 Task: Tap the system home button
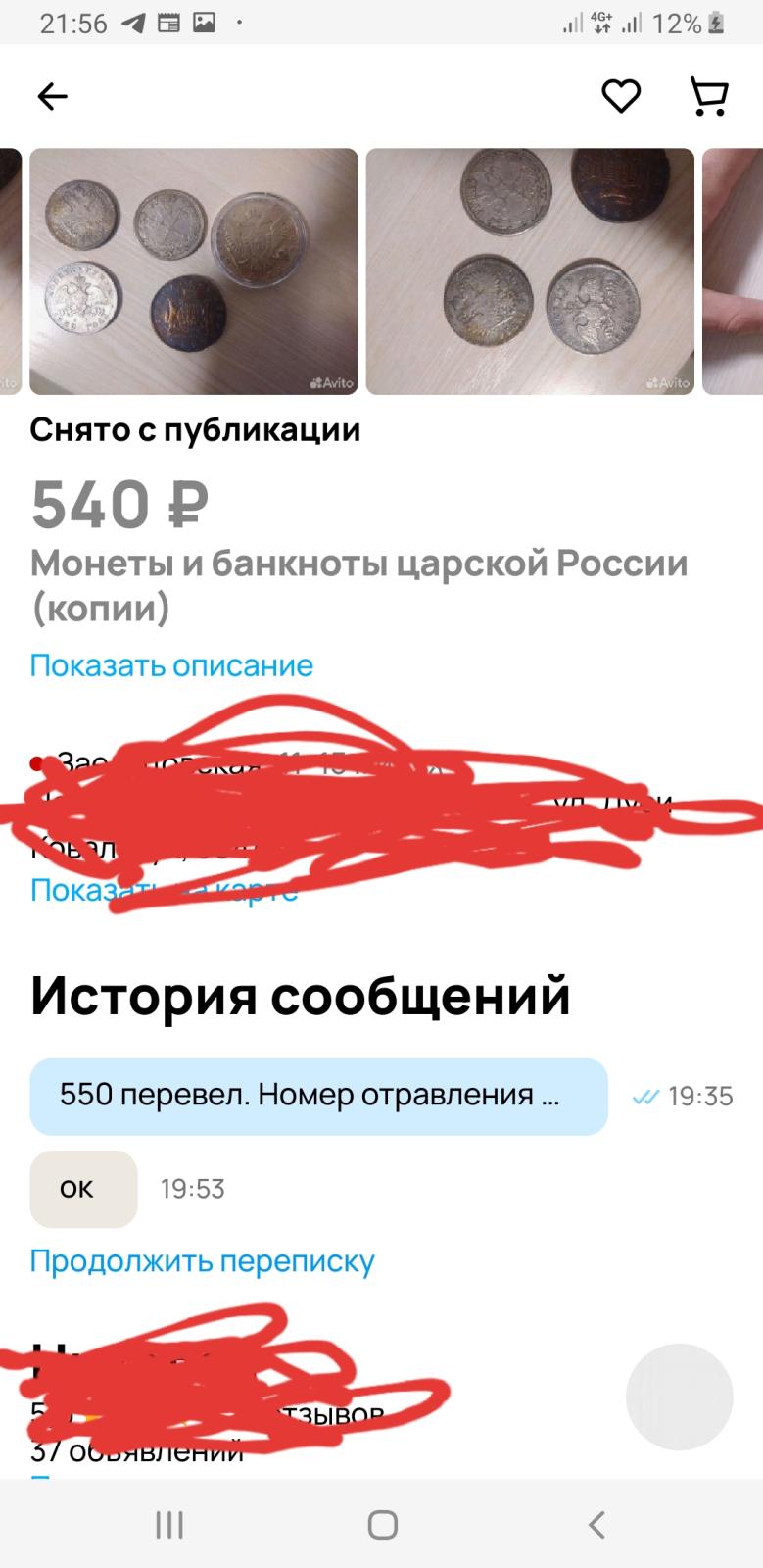pyautogui.click(x=382, y=1525)
